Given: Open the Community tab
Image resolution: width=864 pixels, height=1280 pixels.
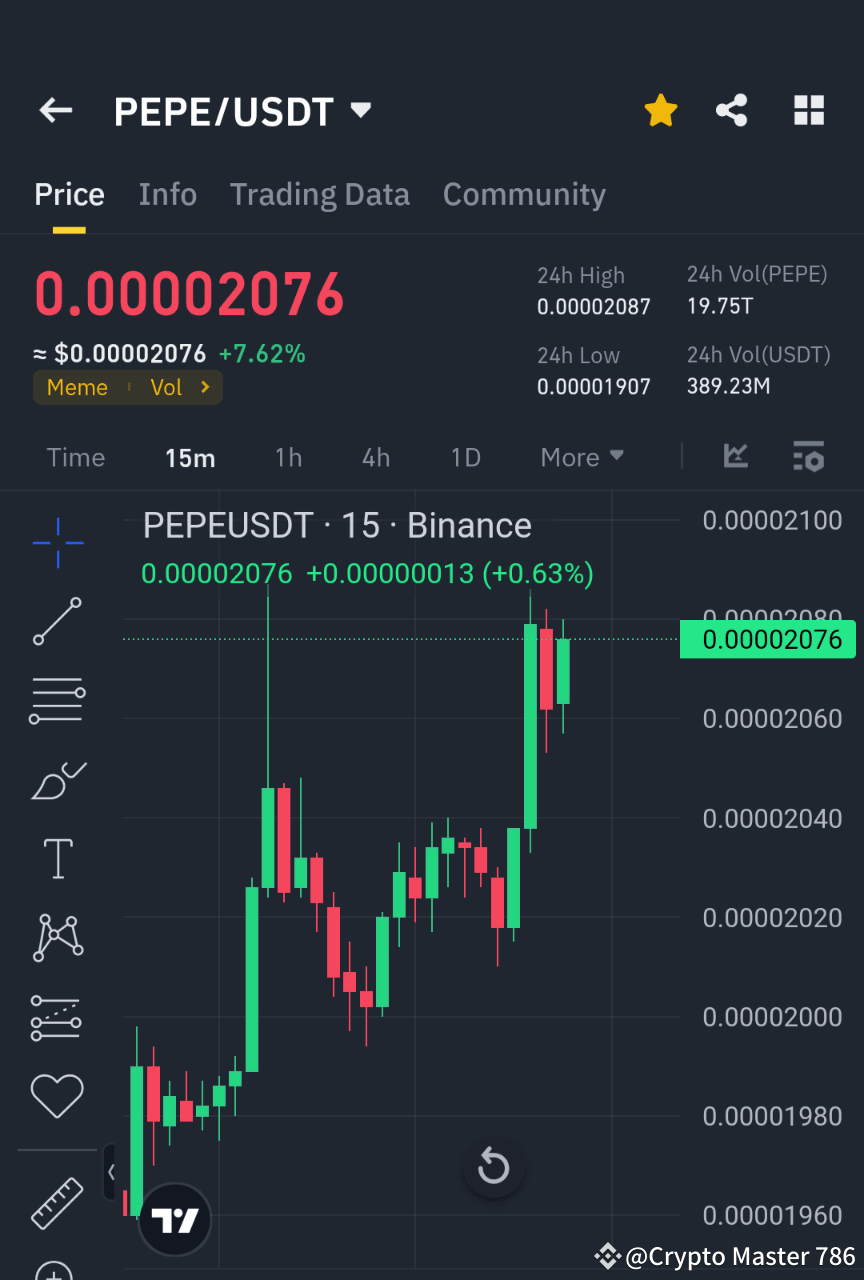Looking at the screenshot, I should pos(524,194).
